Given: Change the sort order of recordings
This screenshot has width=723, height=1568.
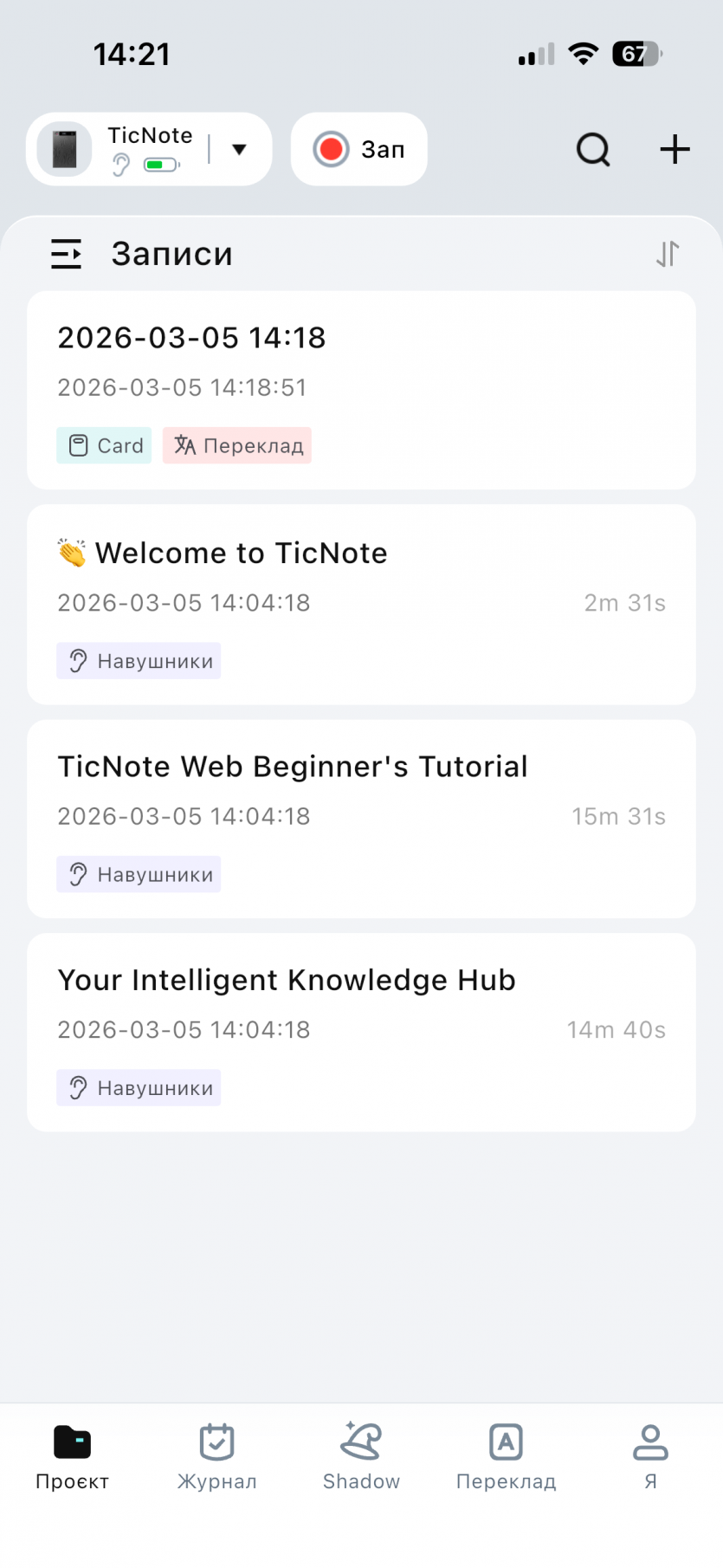Looking at the screenshot, I should pyautogui.click(x=668, y=254).
